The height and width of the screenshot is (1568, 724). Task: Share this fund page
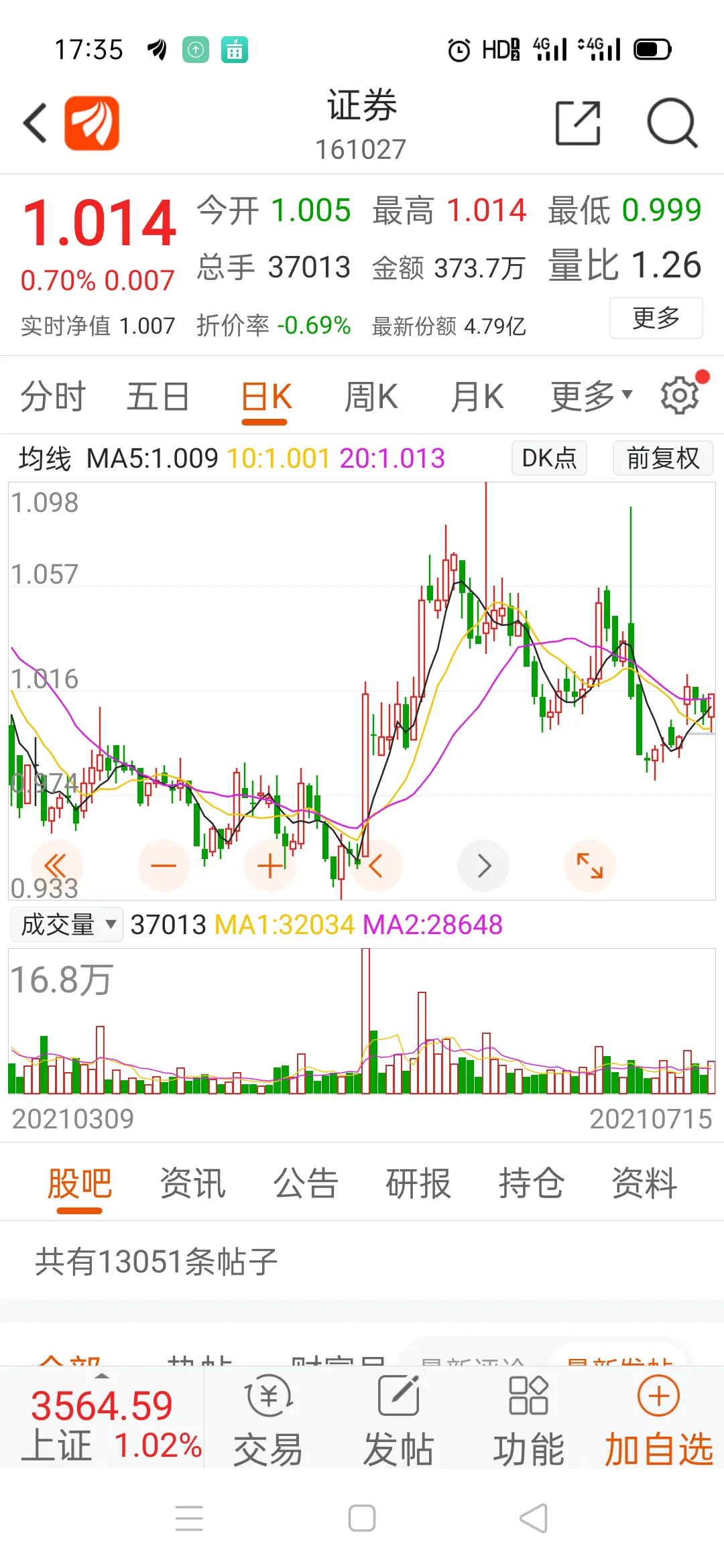578,123
